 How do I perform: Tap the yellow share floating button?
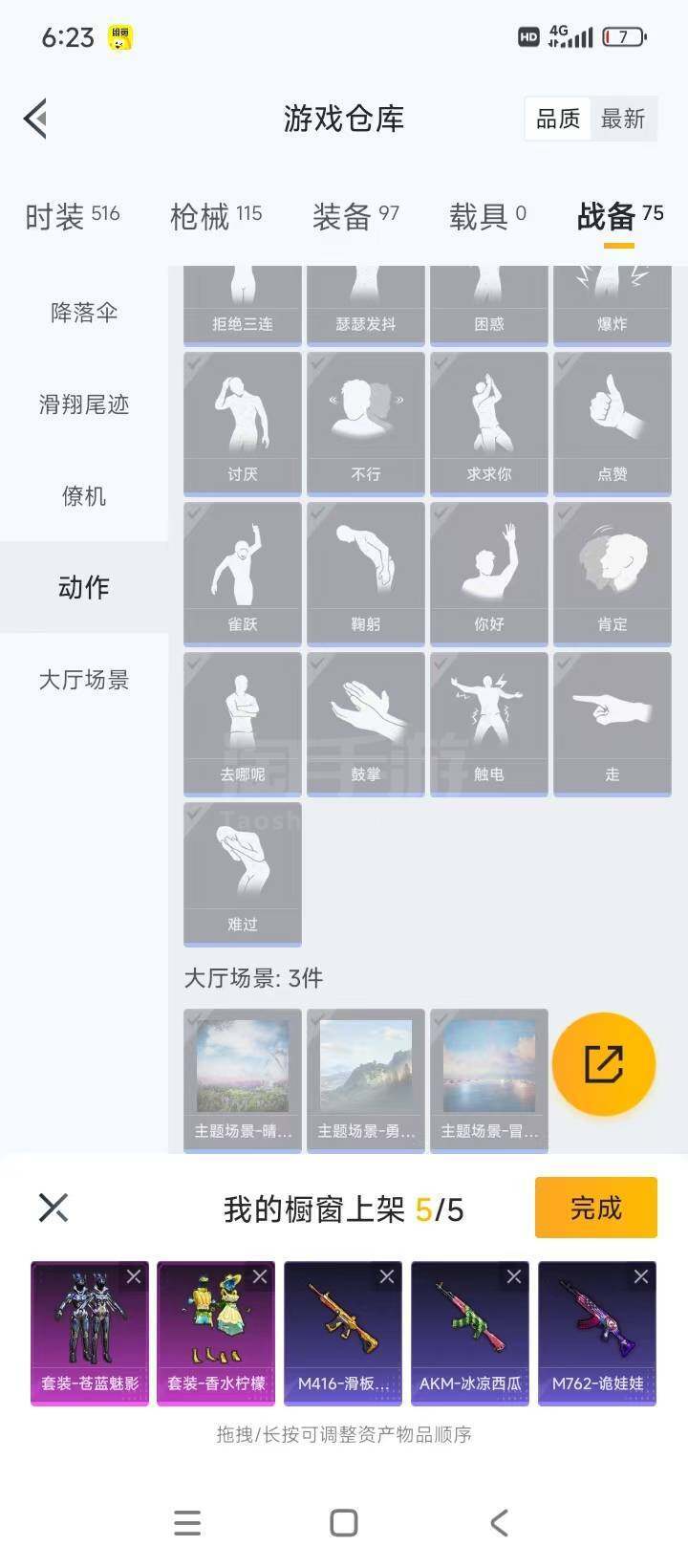(x=604, y=1063)
